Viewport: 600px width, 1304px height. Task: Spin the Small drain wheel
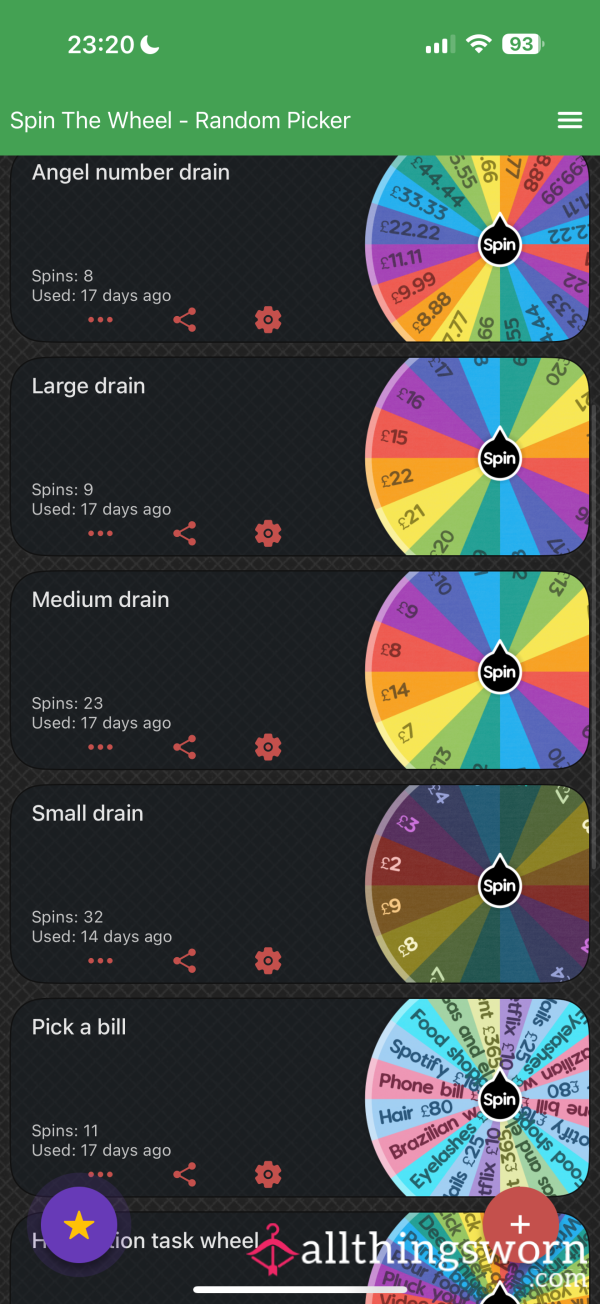[499, 883]
